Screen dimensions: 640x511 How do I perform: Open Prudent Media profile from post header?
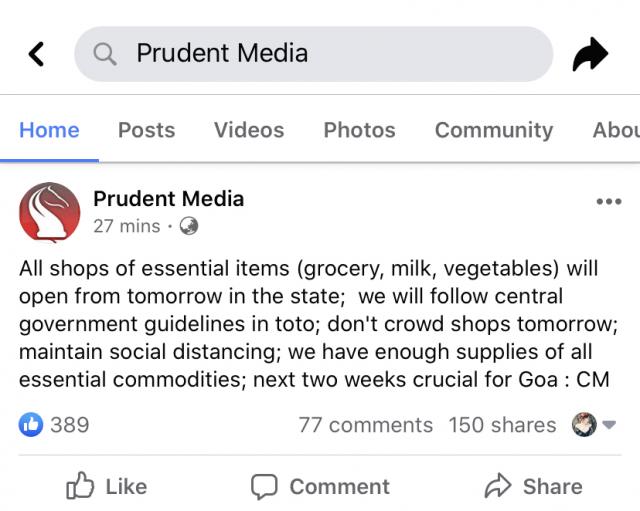(x=168, y=198)
